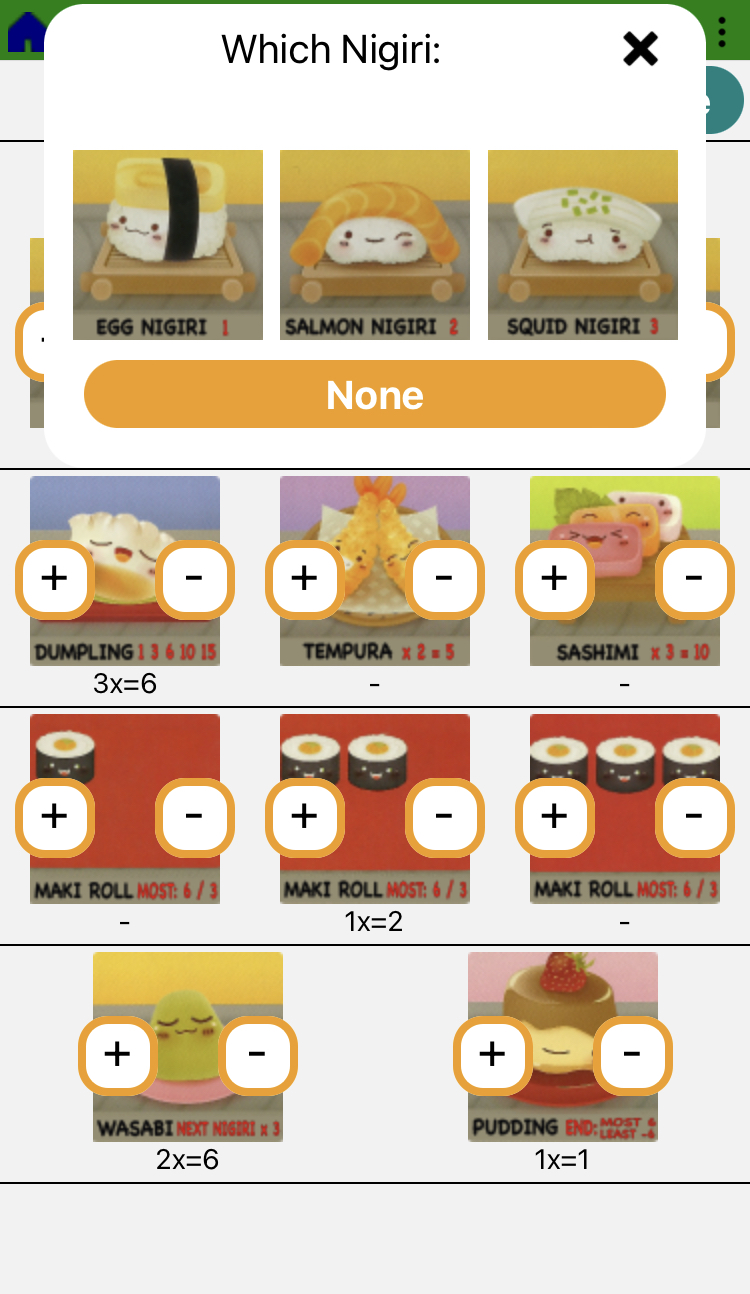Image resolution: width=750 pixels, height=1294 pixels.
Task: Remove a double Maki Roll card
Action: click(444, 816)
